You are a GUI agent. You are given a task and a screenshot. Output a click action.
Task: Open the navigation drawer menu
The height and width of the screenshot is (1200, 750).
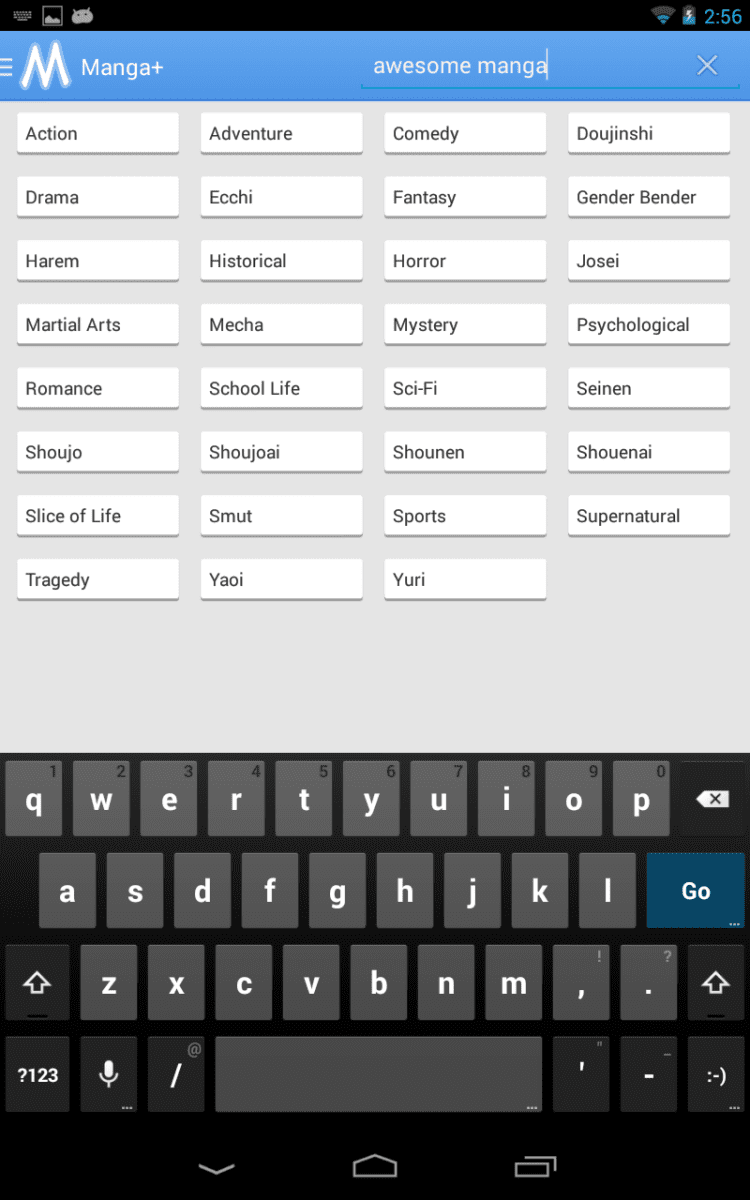(x=8, y=67)
